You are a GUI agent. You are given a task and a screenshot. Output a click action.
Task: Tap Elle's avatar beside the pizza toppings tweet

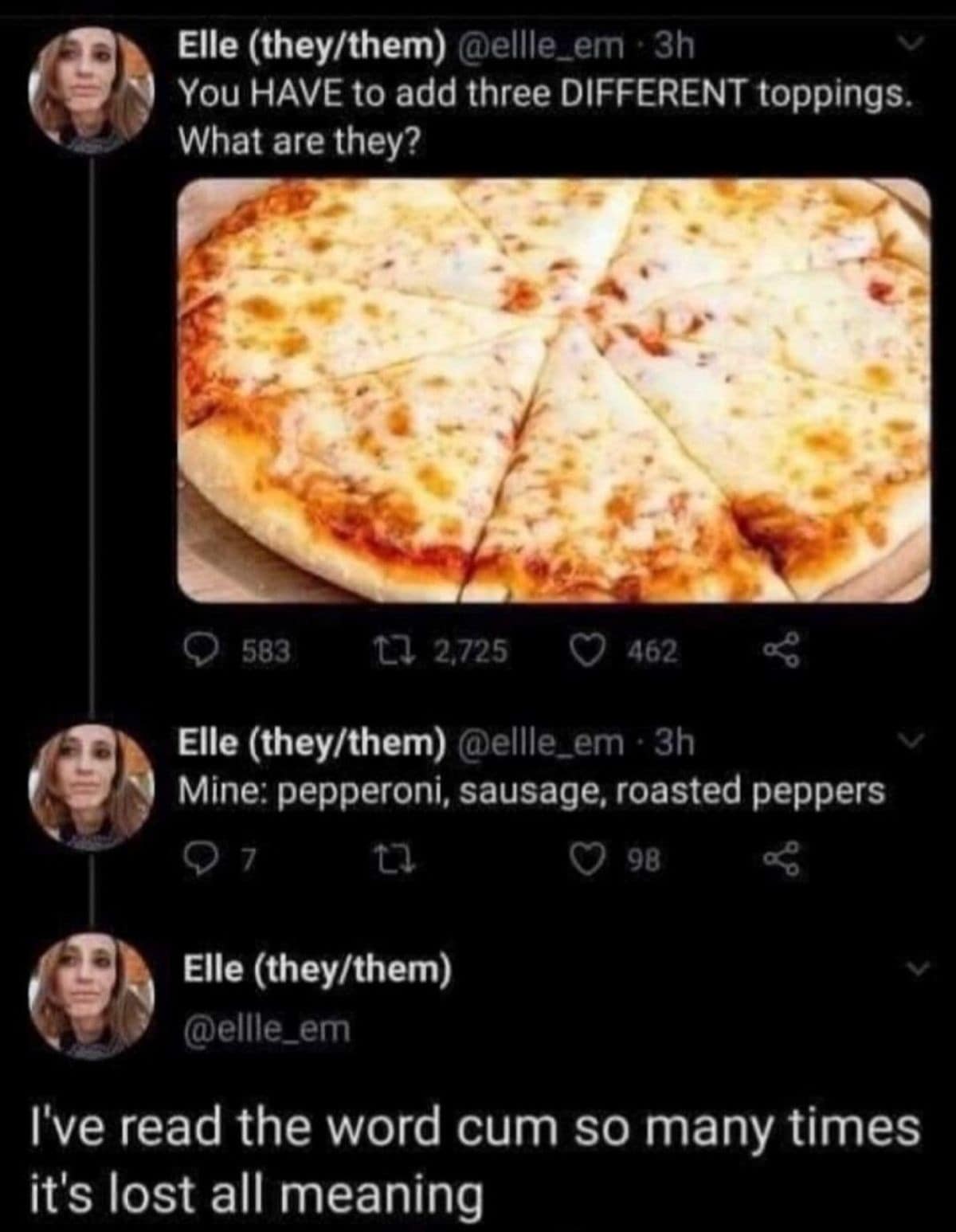(x=89, y=89)
